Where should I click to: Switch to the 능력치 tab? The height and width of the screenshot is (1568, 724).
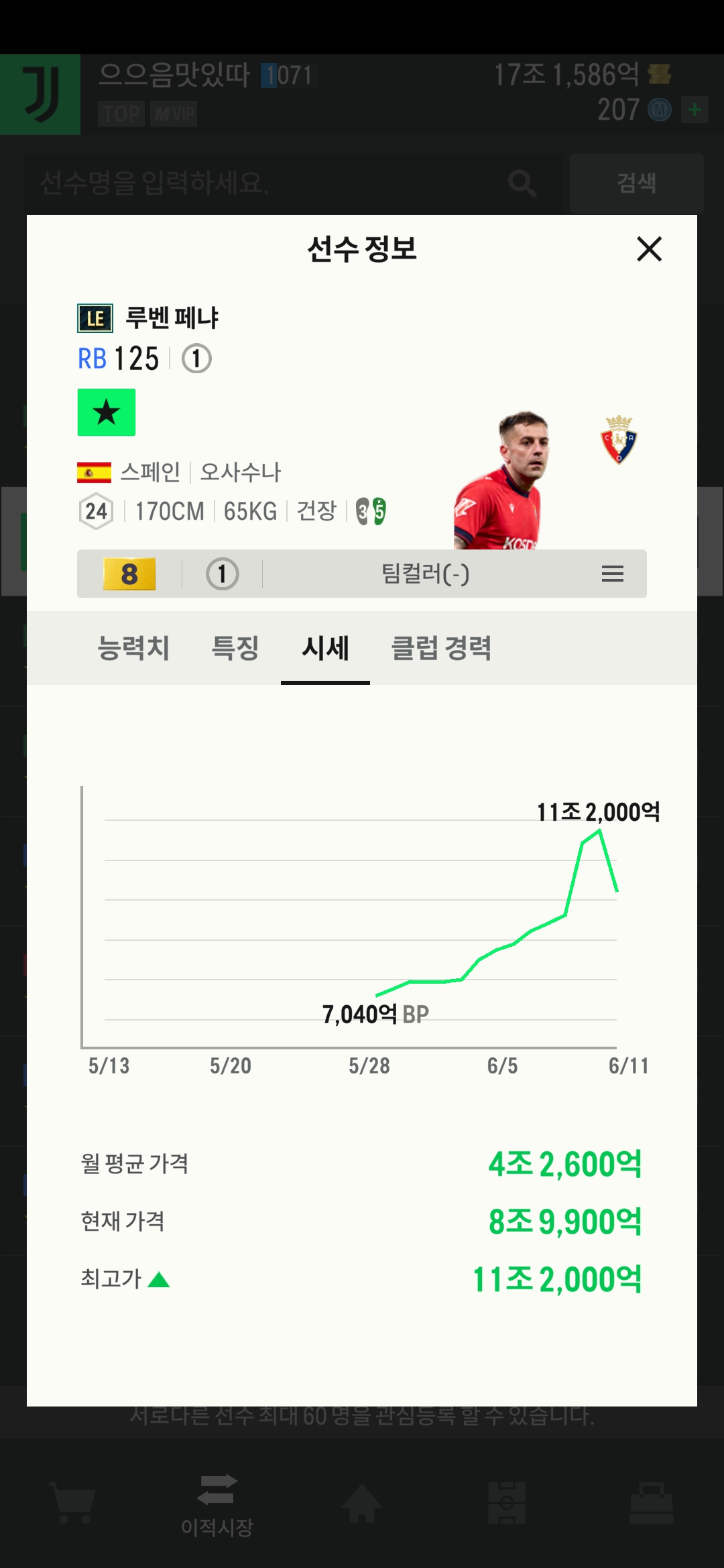(x=133, y=648)
